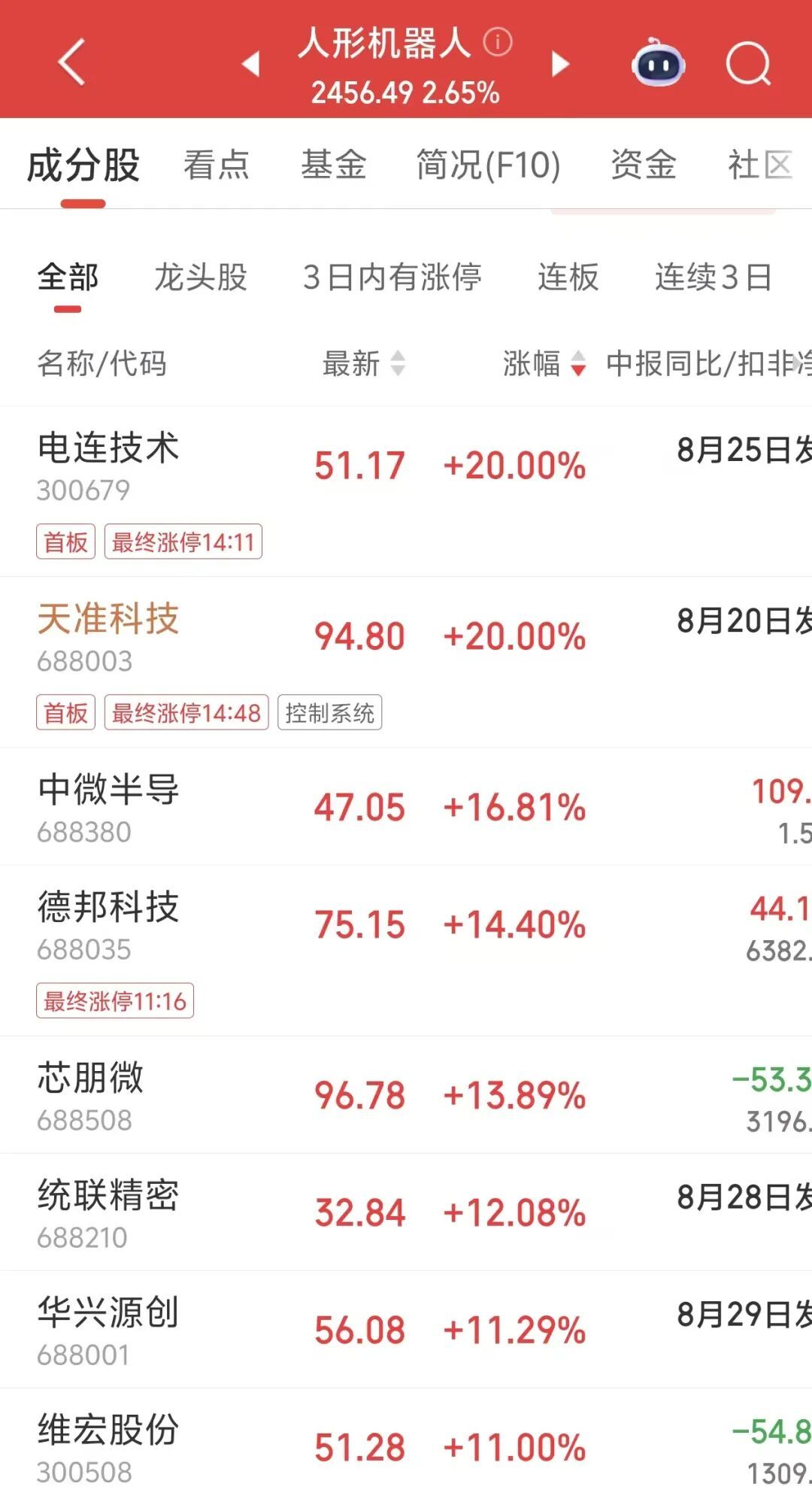Switch to the 基金 tab
The width and height of the screenshot is (812, 1505).
(334, 165)
